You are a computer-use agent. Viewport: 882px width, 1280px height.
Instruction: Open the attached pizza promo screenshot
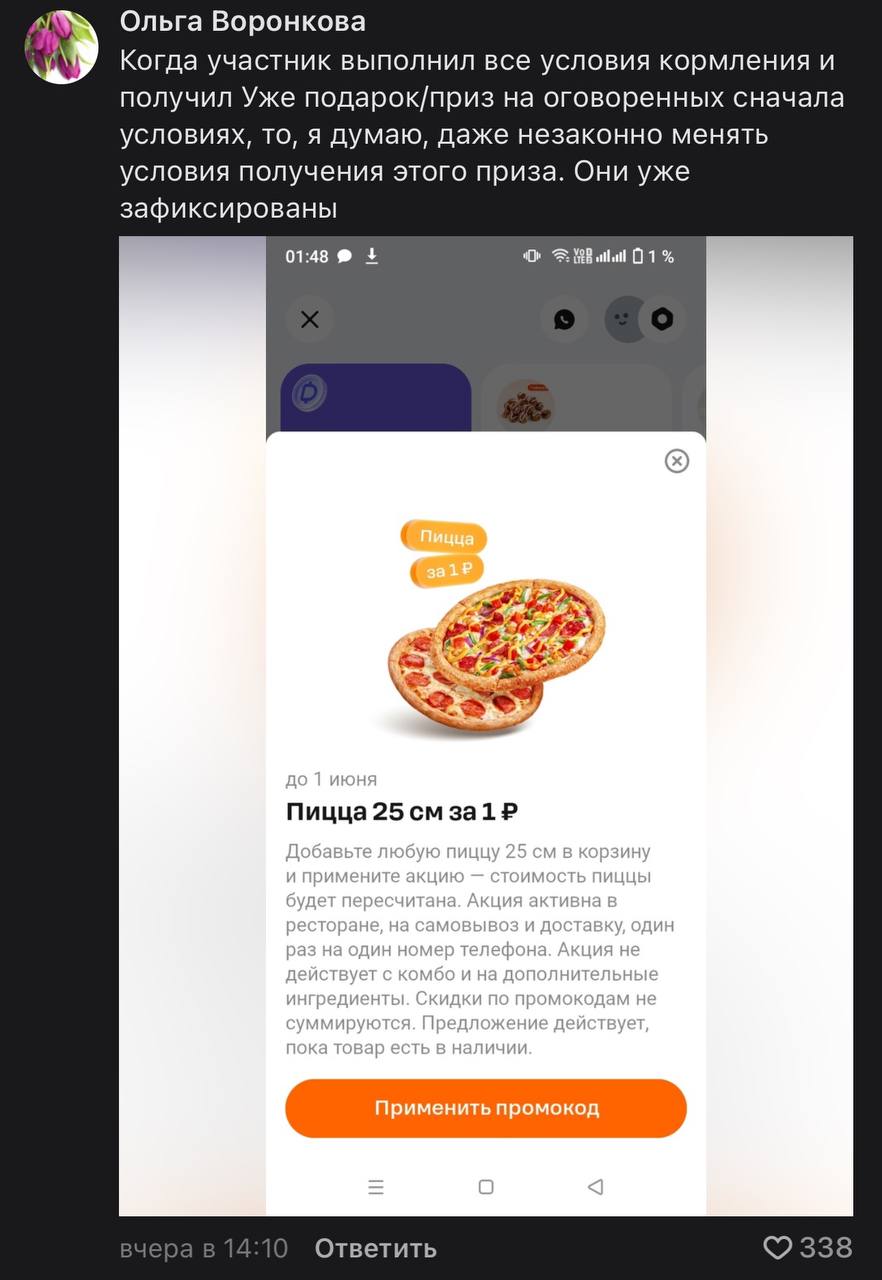485,725
